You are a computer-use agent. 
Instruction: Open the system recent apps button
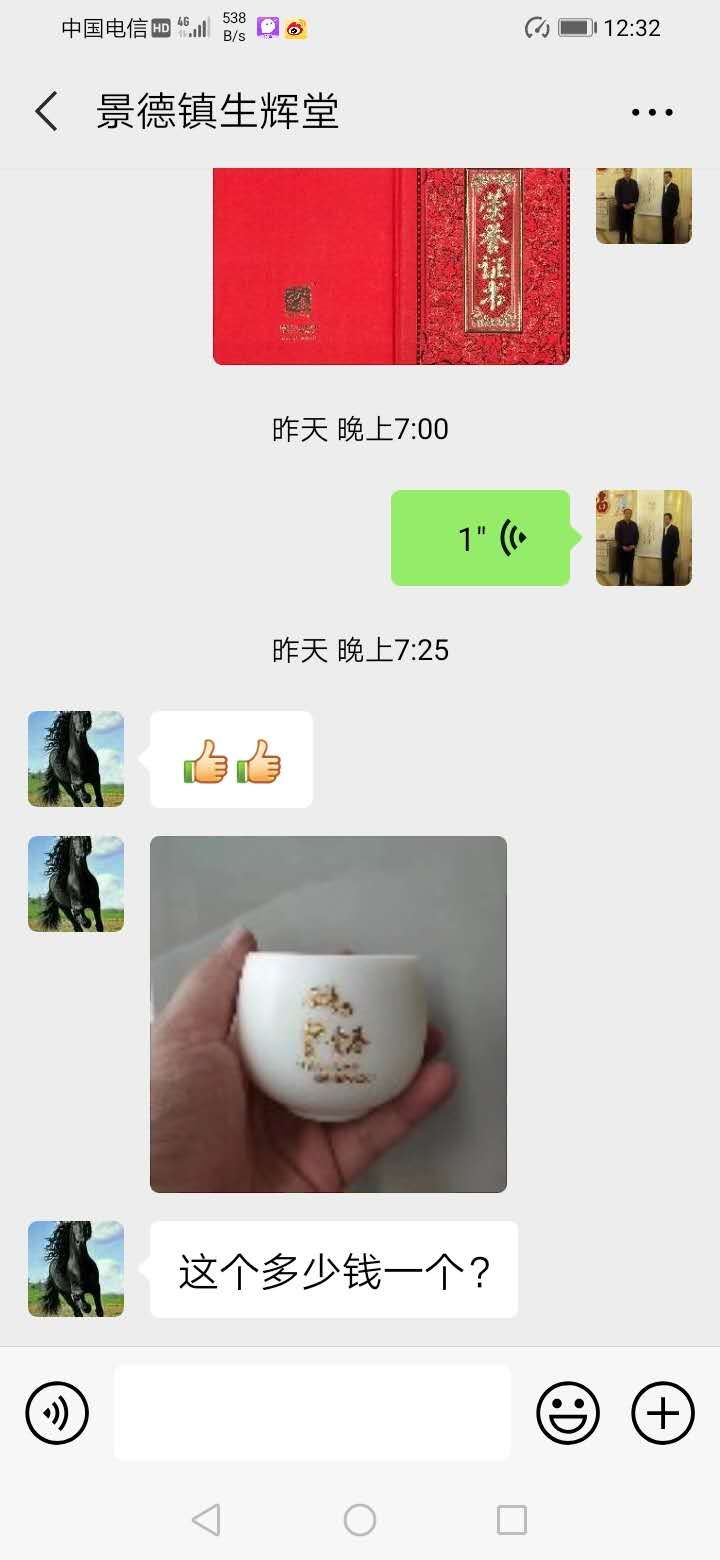[x=512, y=1520]
